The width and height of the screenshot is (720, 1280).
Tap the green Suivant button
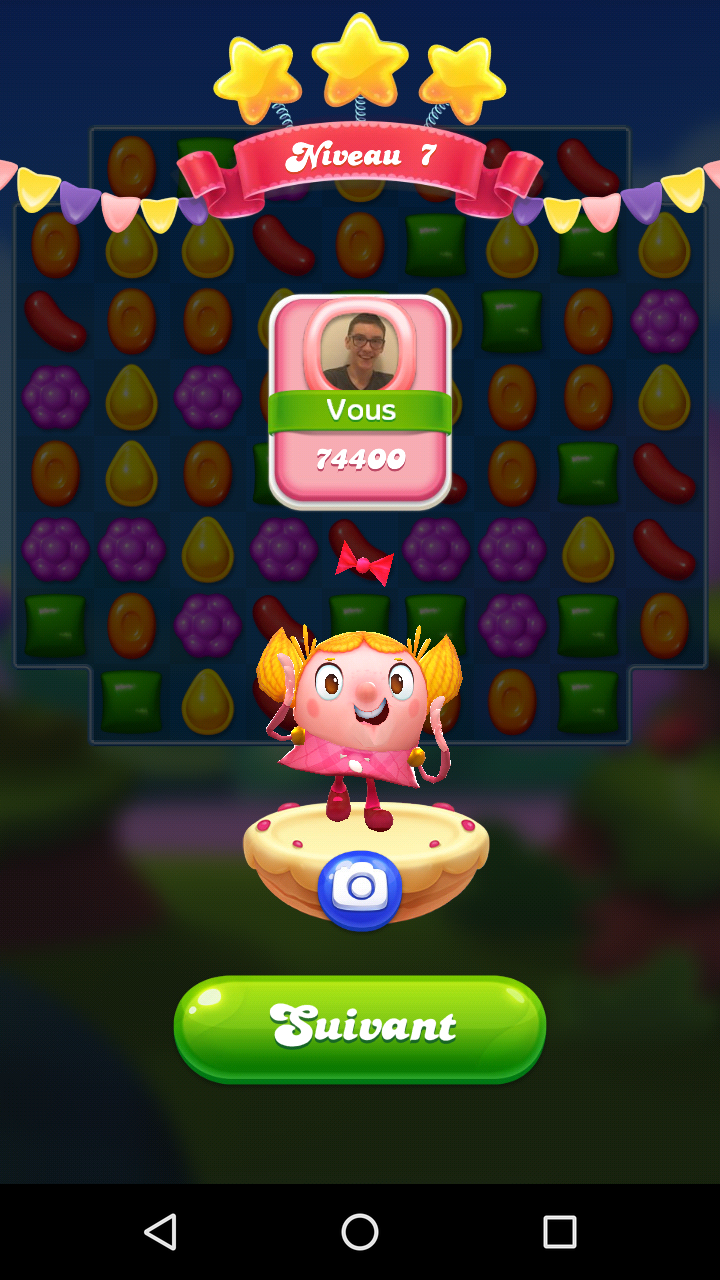click(360, 1028)
